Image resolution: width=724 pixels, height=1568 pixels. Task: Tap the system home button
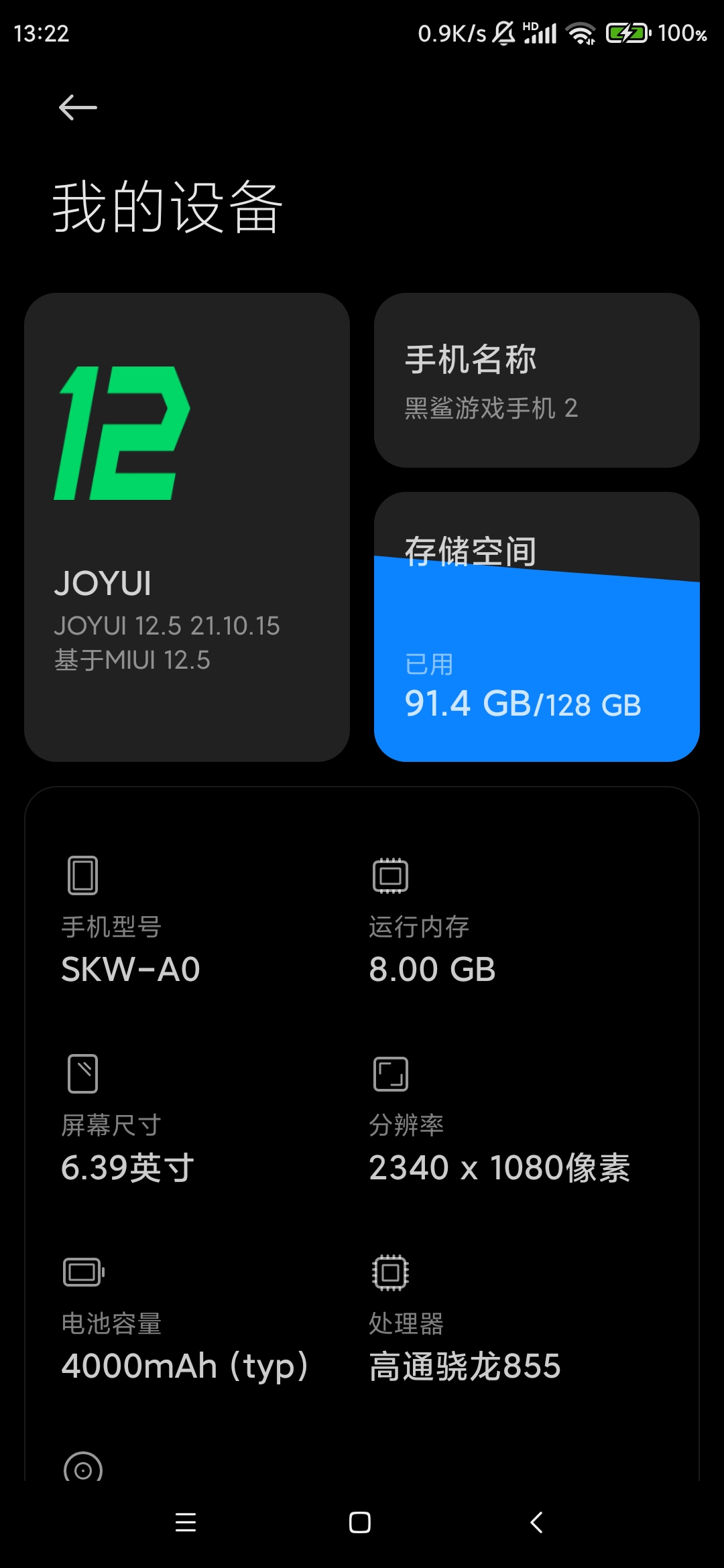[360, 1522]
